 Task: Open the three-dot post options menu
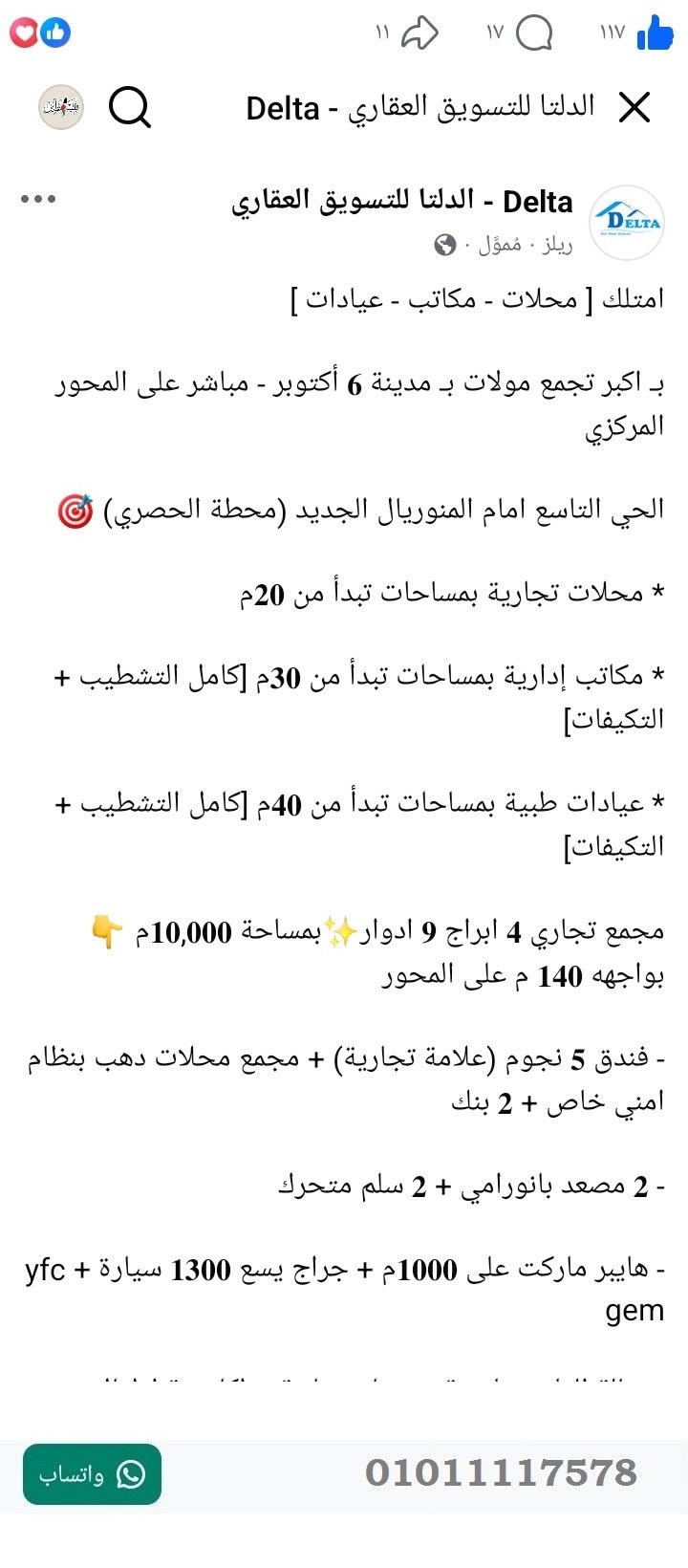(40, 198)
